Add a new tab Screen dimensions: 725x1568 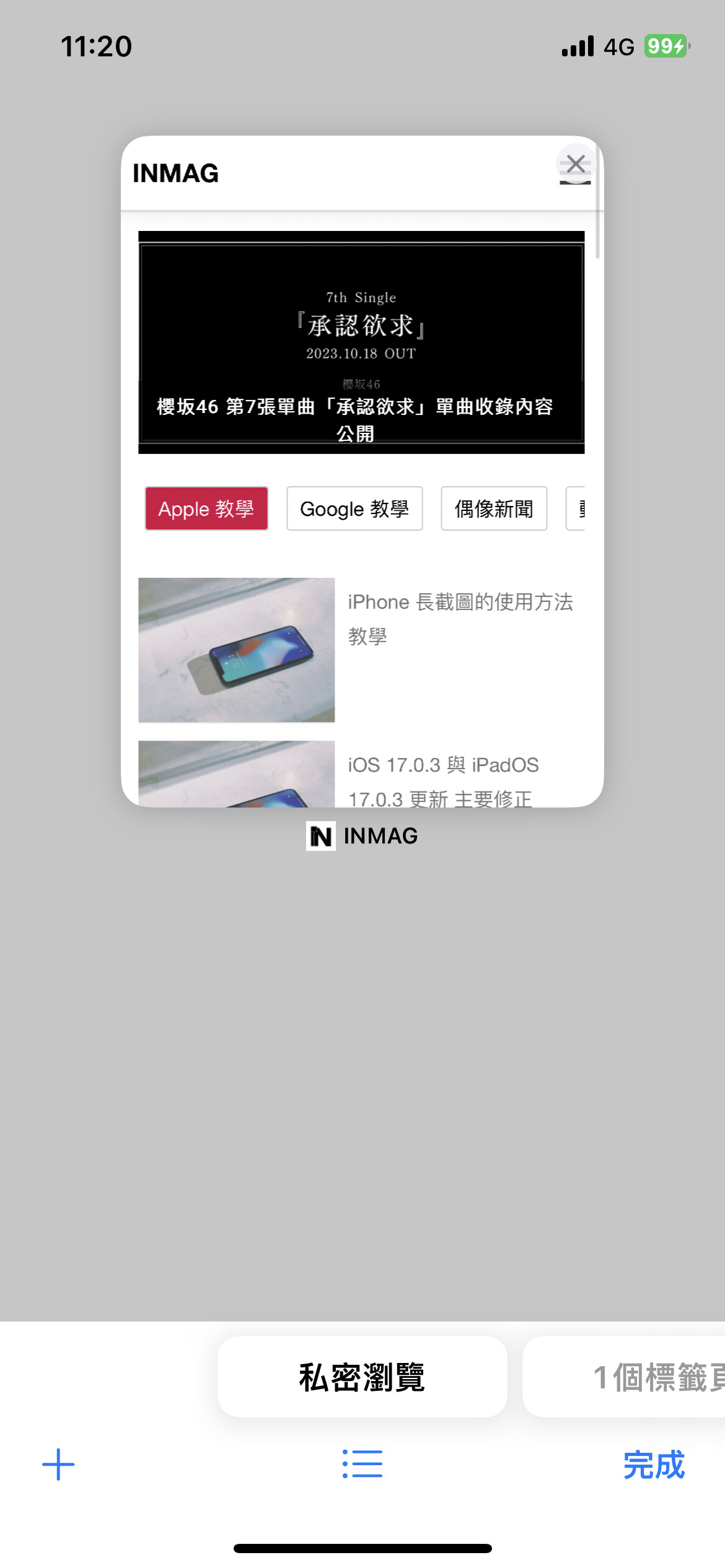click(x=58, y=1464)
